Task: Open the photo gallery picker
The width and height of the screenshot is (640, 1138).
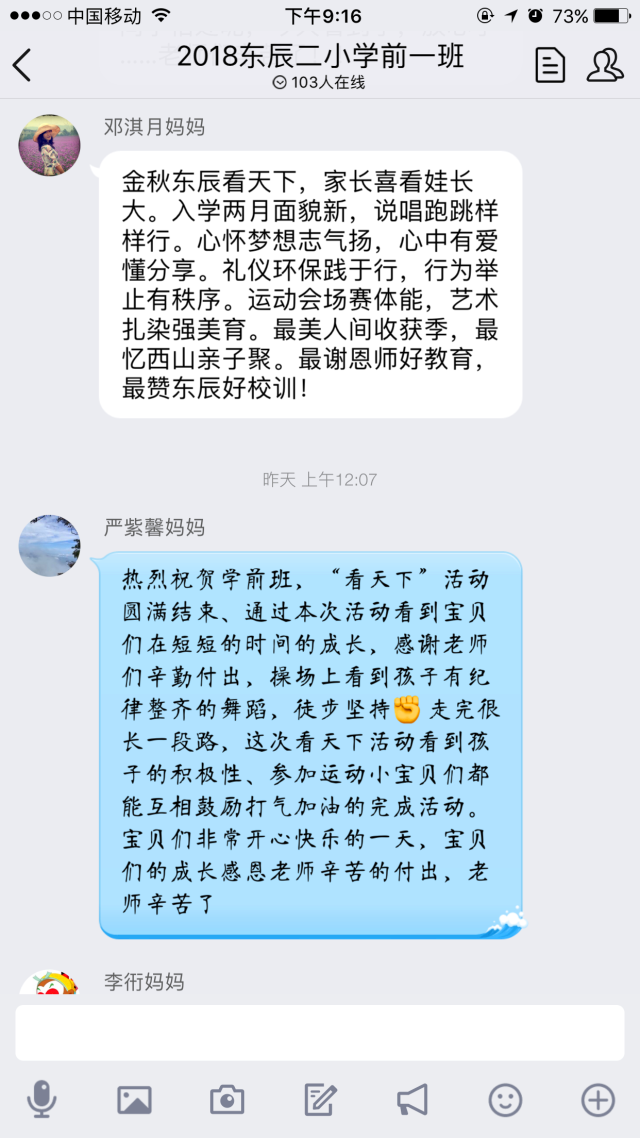Action: click(134, 1101)
